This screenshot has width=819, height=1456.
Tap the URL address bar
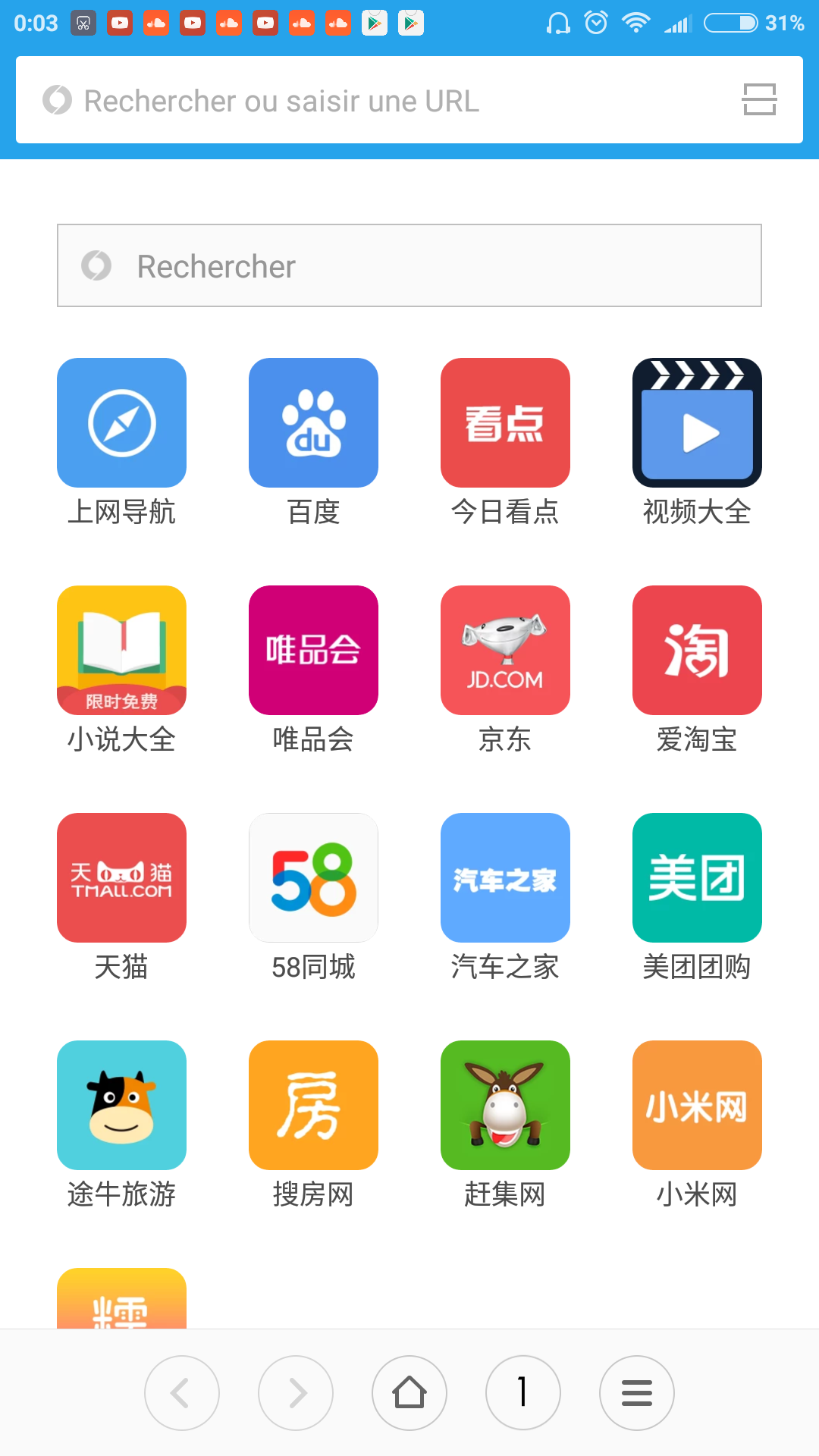point(409,100)
